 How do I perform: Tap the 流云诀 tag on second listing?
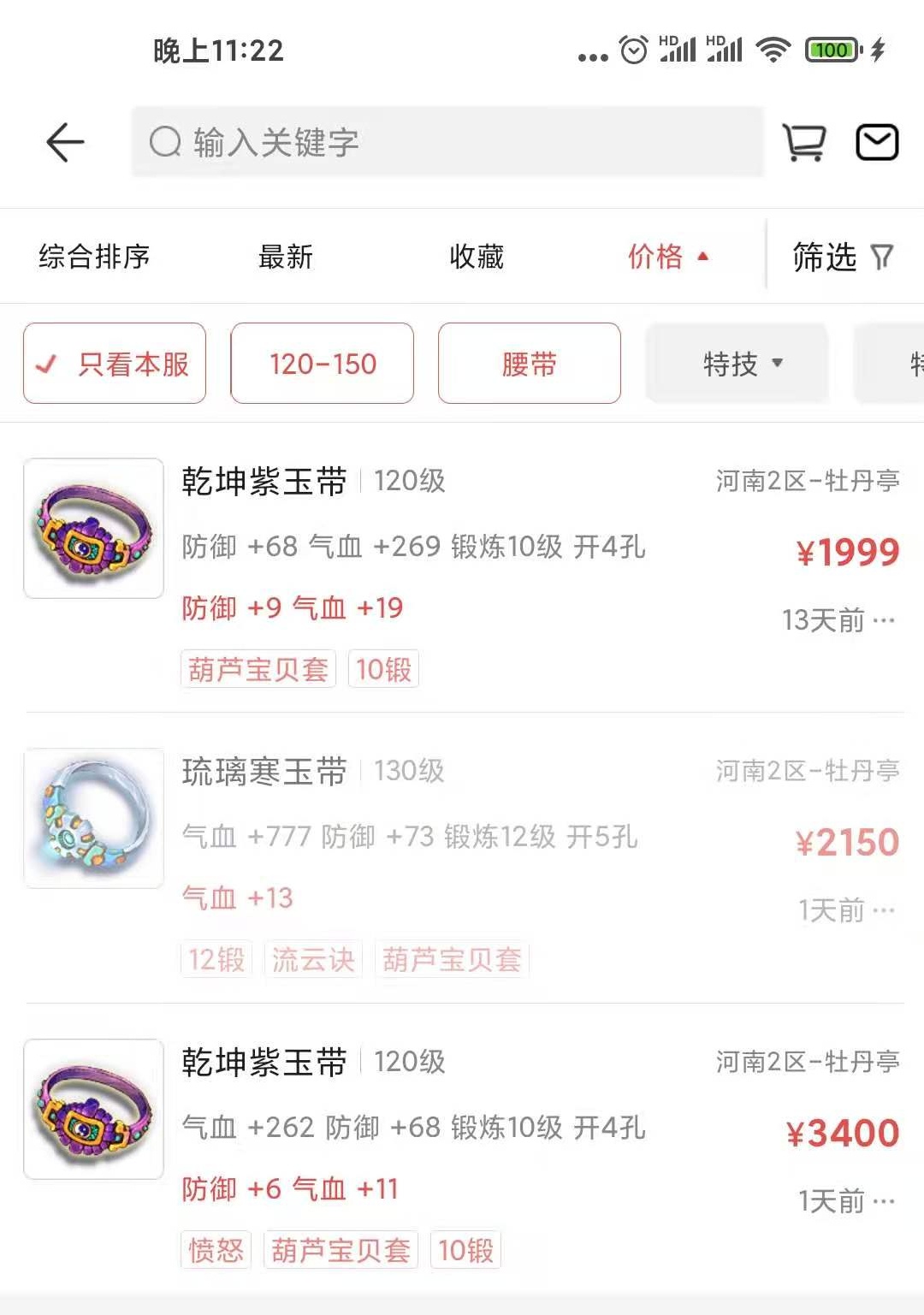(x=313, y=959)
